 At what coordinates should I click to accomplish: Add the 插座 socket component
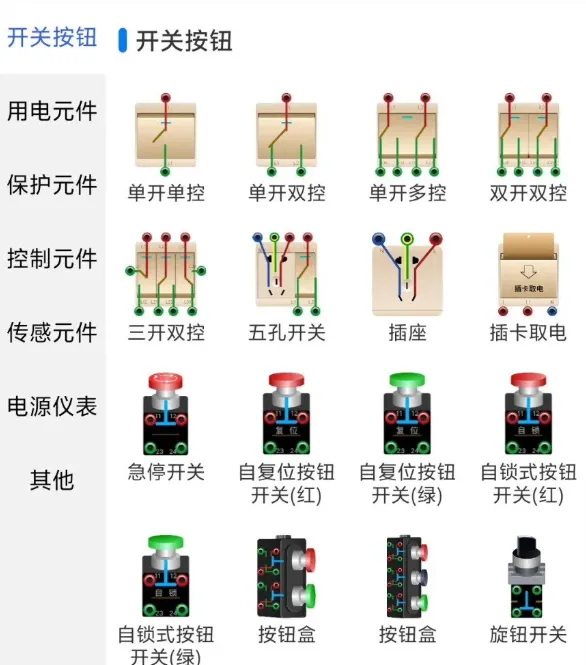click(x=407, y=288)
